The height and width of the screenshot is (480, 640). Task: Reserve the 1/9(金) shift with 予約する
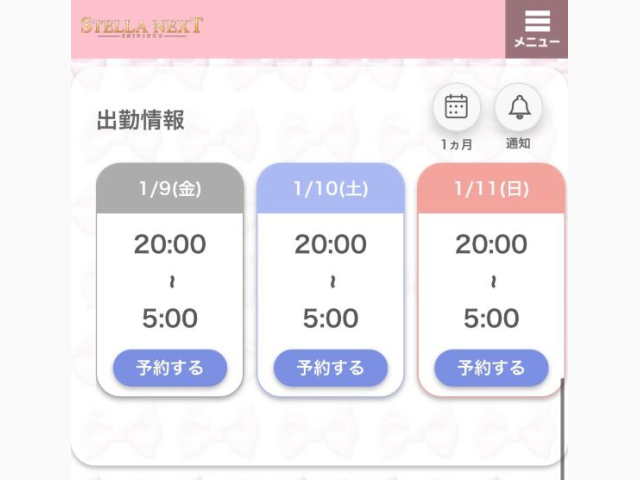pyautogui.click(x=169, y=368)
